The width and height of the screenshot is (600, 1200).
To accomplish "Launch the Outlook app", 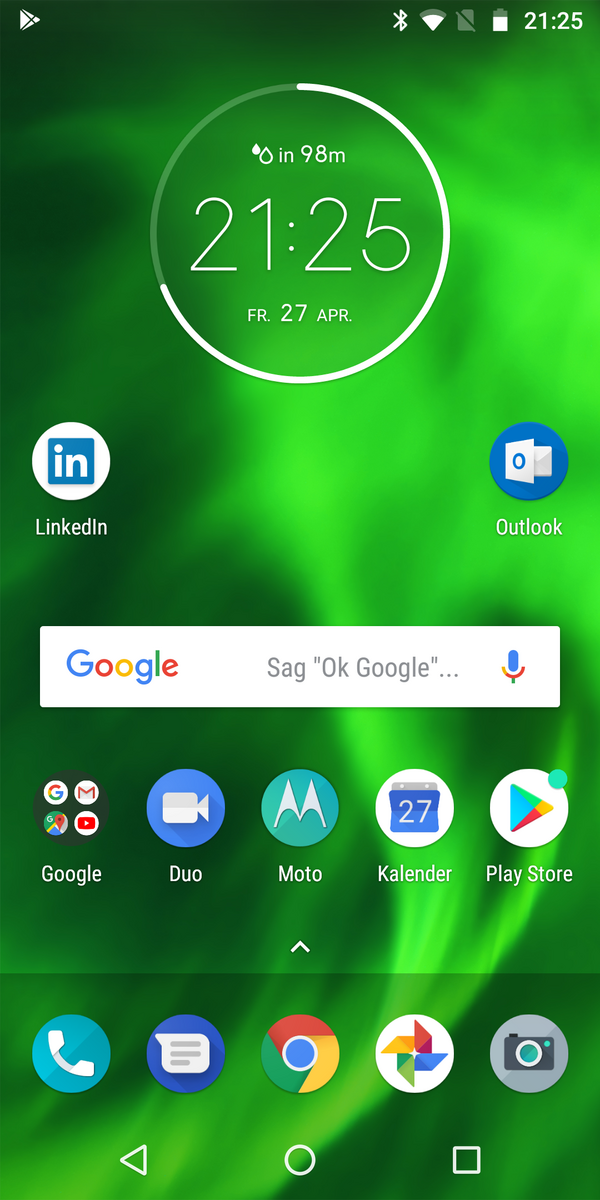I will click(x=529, y=461).
